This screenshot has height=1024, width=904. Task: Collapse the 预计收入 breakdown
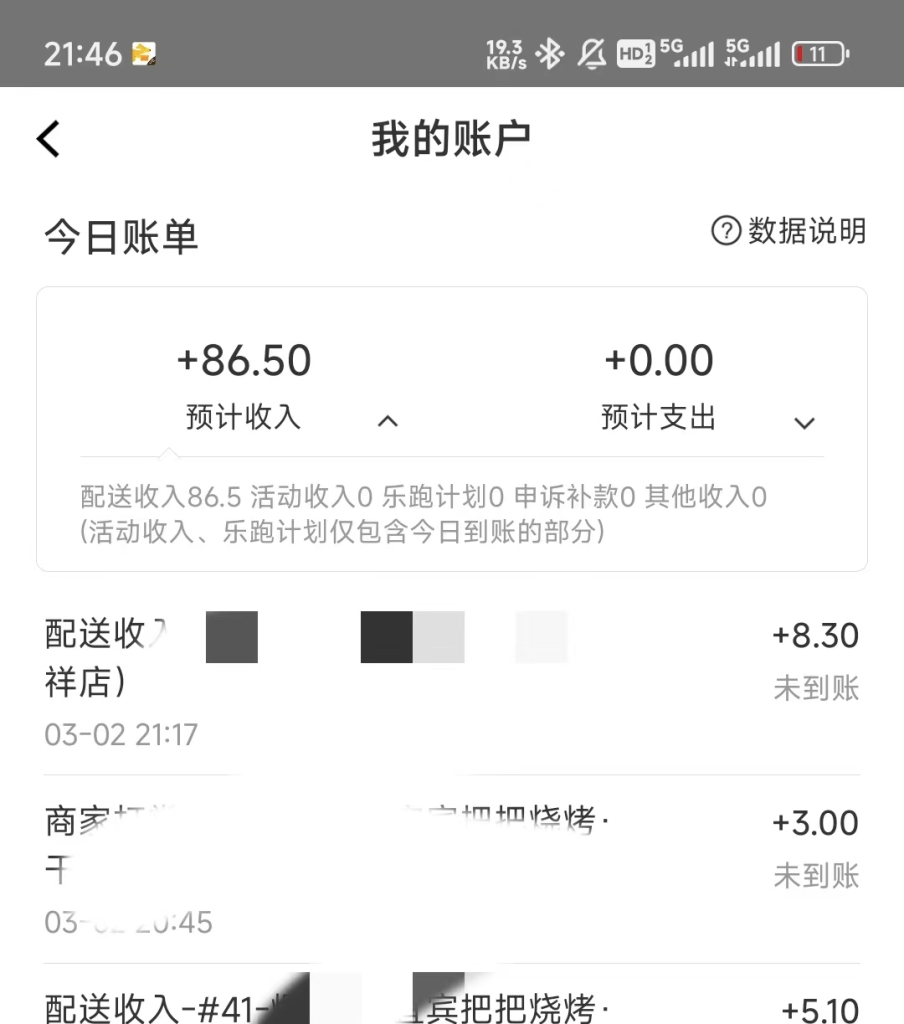tap(388, 421)
